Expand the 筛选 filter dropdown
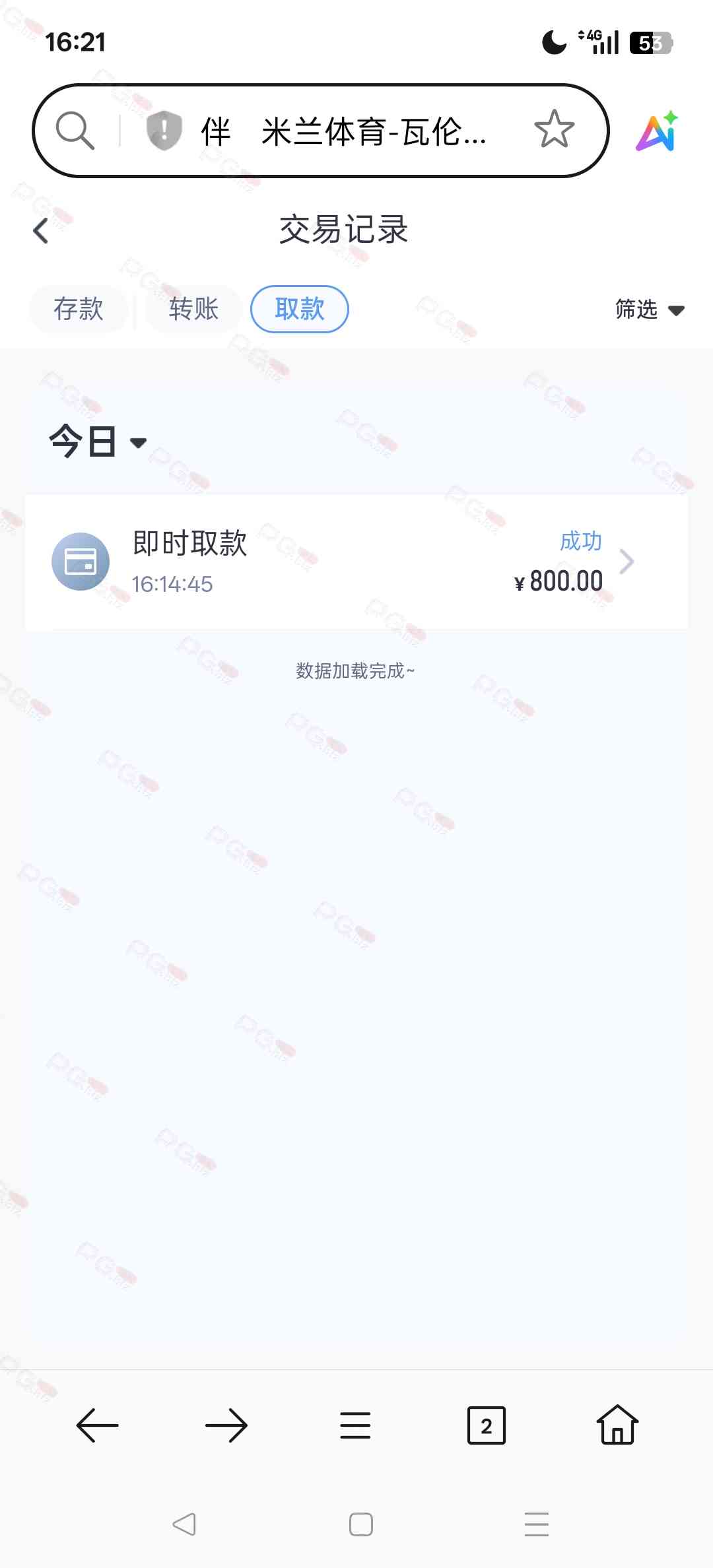Image resolution: width=713 pixels, height=1568 pixels. click(650, 309)
